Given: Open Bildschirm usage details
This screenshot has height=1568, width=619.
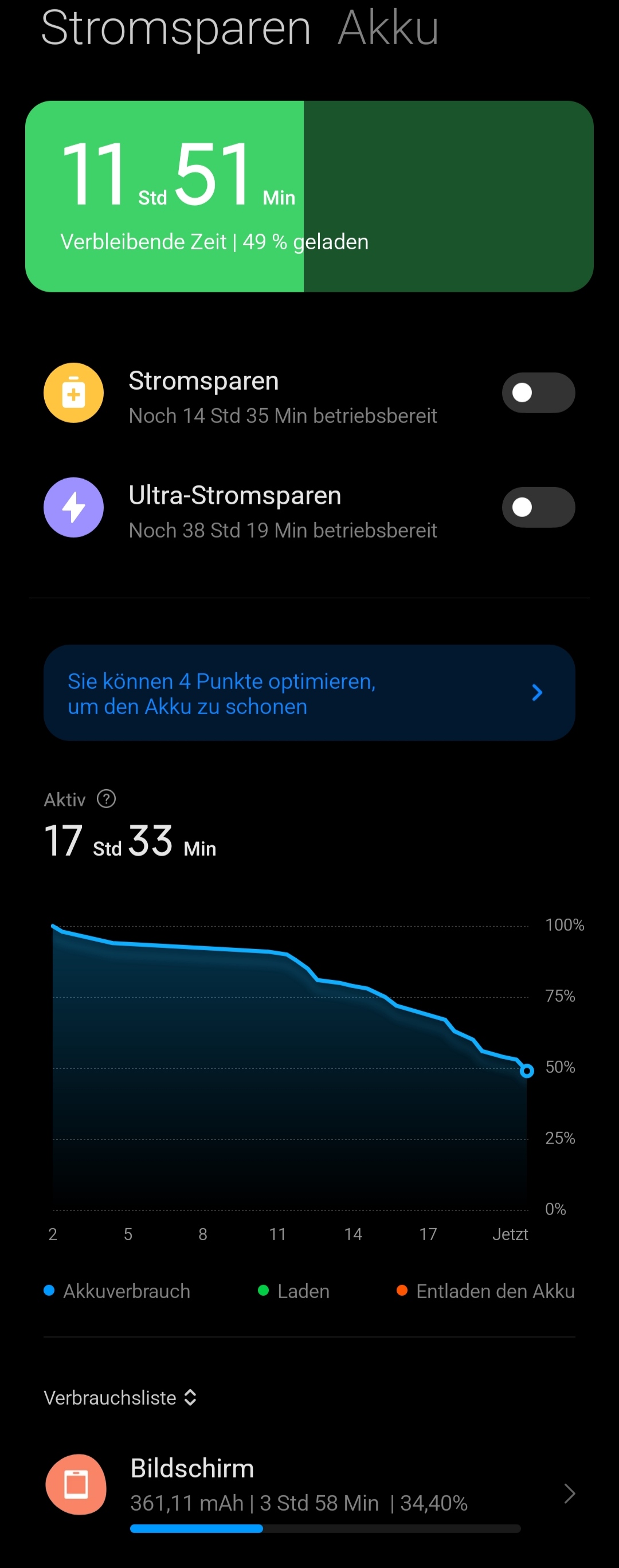Looking at the screenshot, I should pos(309,1492).
